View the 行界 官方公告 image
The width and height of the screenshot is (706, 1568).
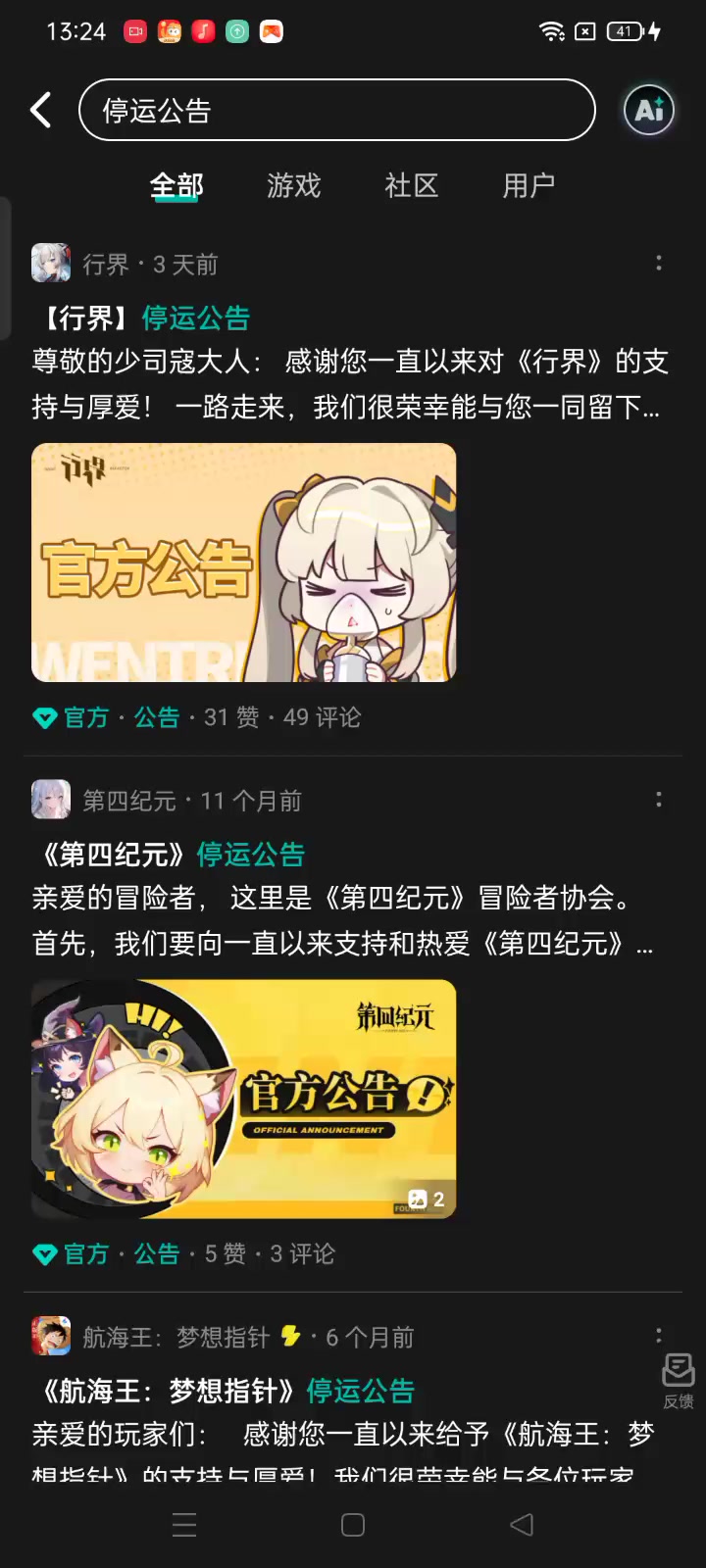tap(244, 563)
